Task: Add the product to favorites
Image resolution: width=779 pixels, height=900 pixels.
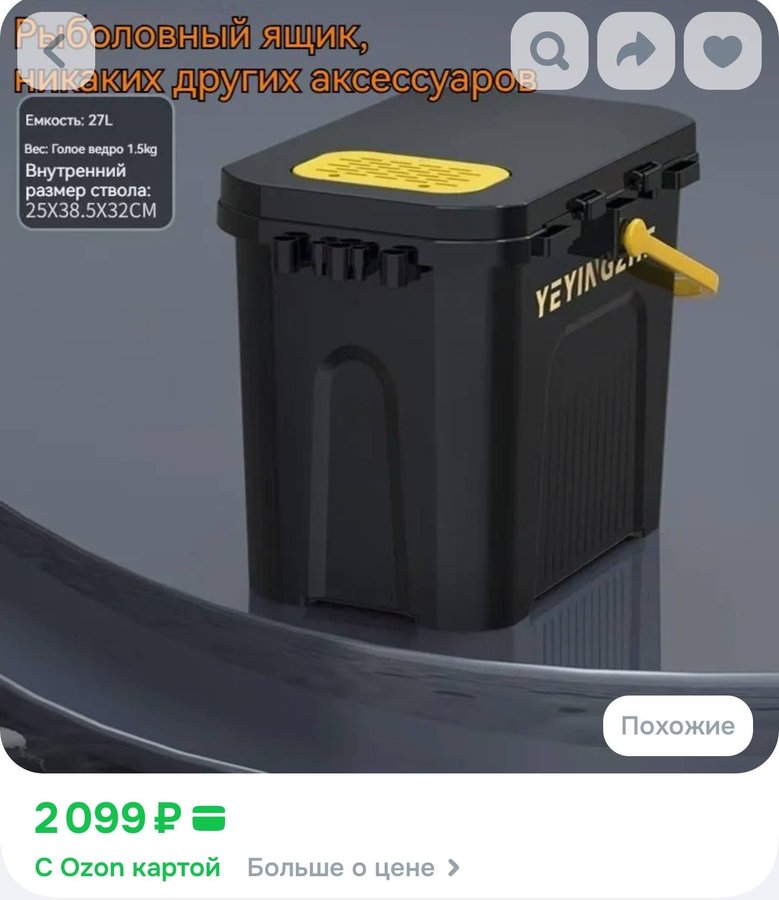Action: [x=722, y=51]
